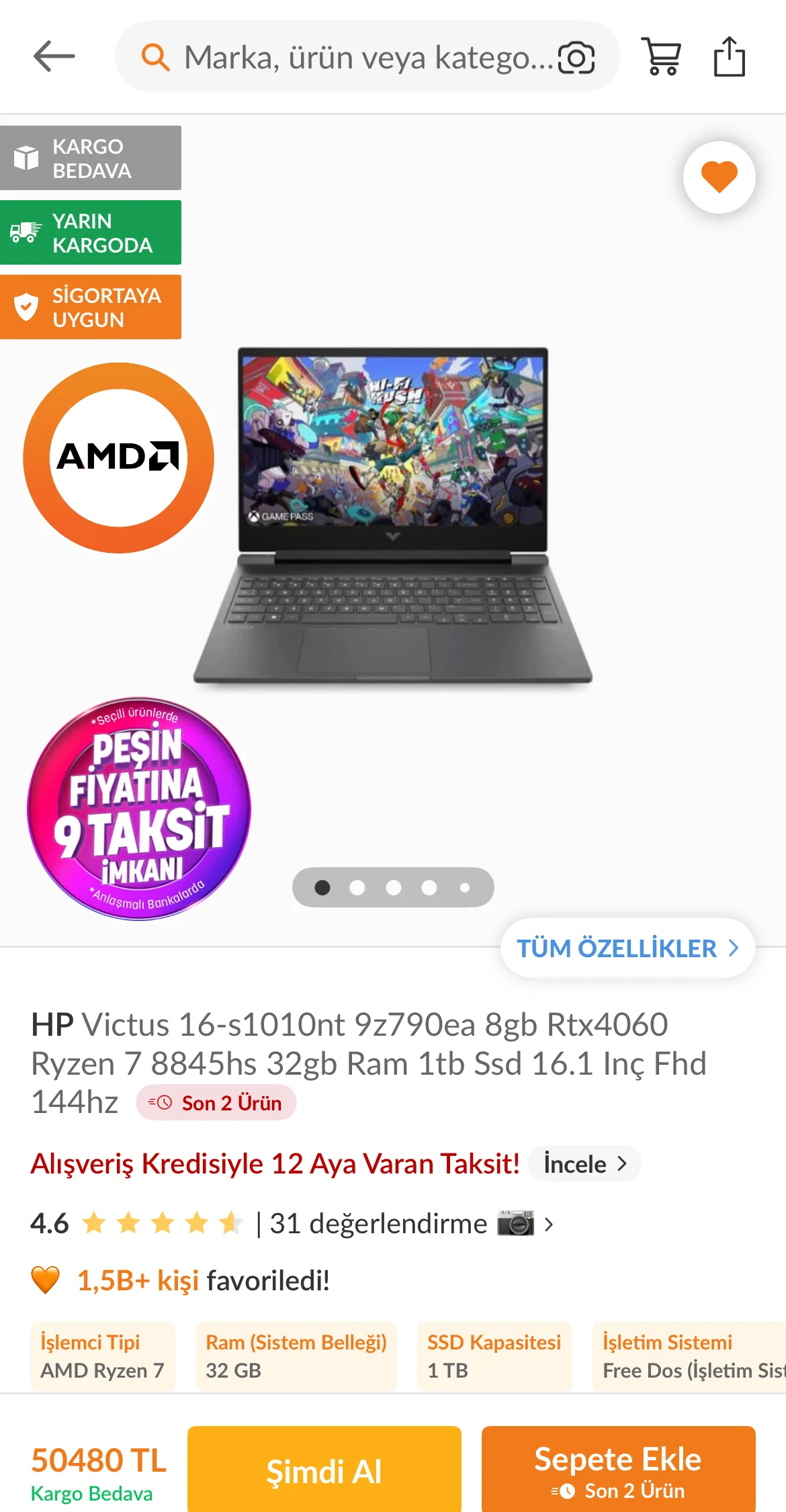View TÜM ÖZELLİKLER
The width and height of the screenshot is (786, 1512).
point(627,948)
